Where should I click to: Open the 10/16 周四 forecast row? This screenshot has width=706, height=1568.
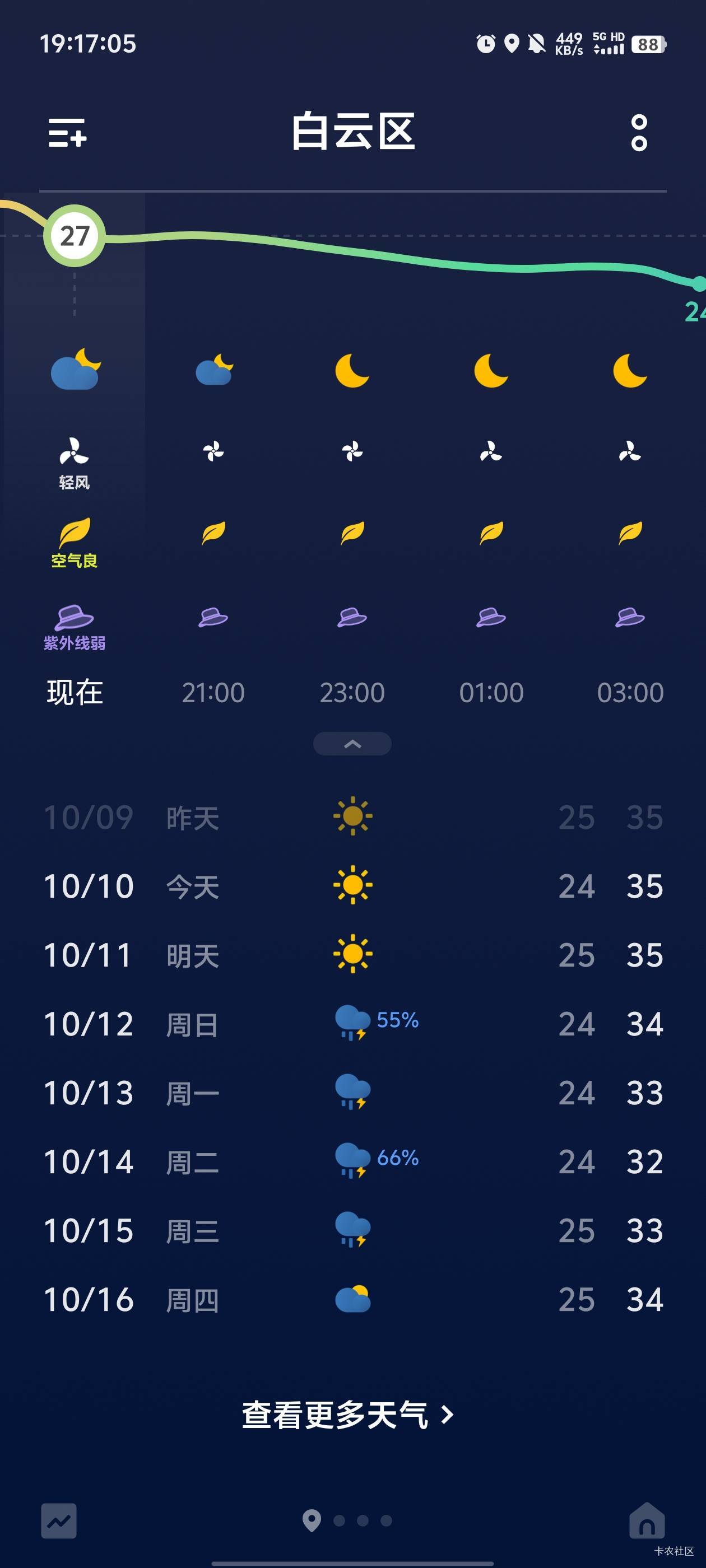click(x=354, y=1299)
